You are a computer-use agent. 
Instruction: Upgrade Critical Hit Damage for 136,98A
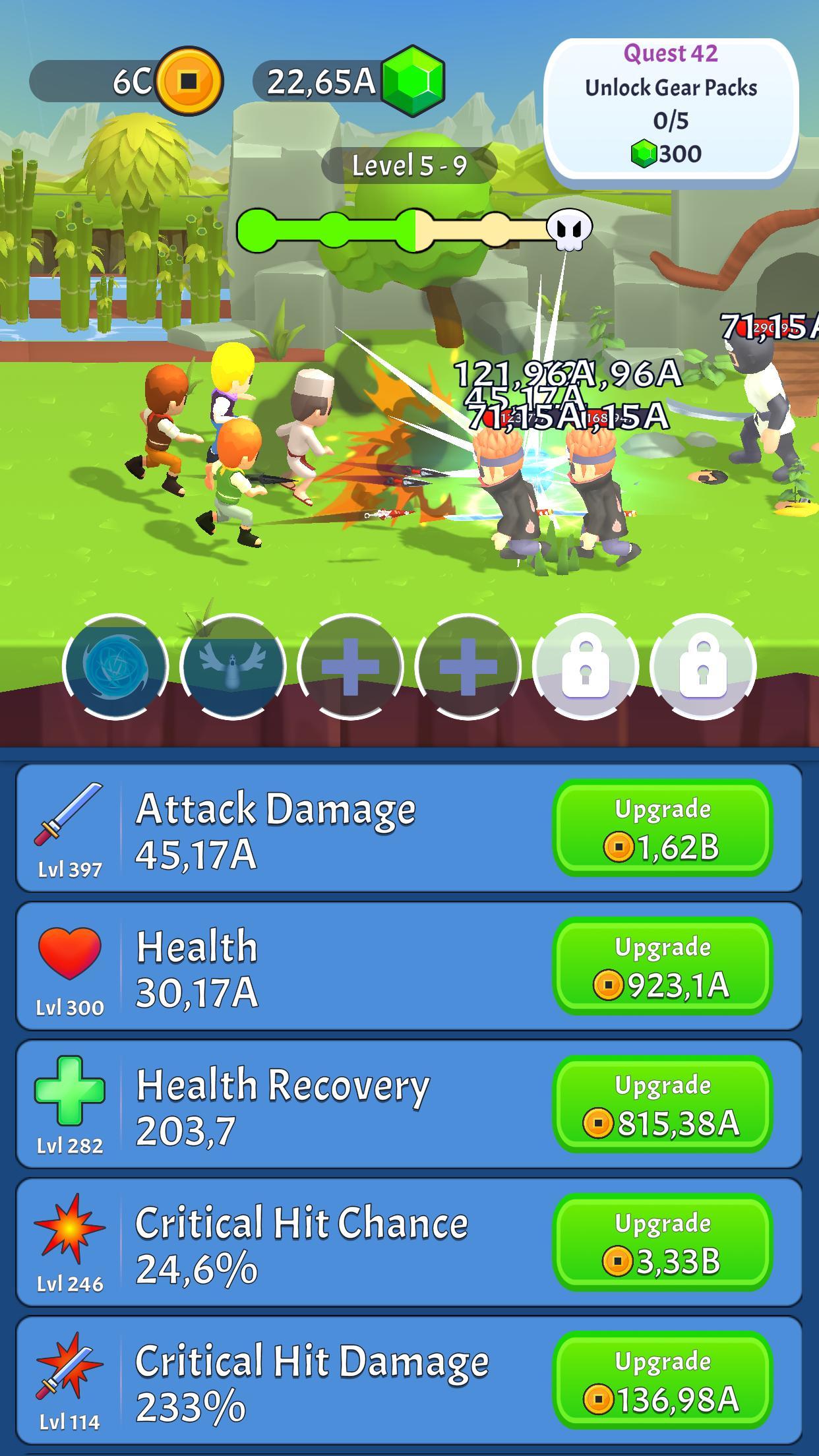pos(663,1380)
